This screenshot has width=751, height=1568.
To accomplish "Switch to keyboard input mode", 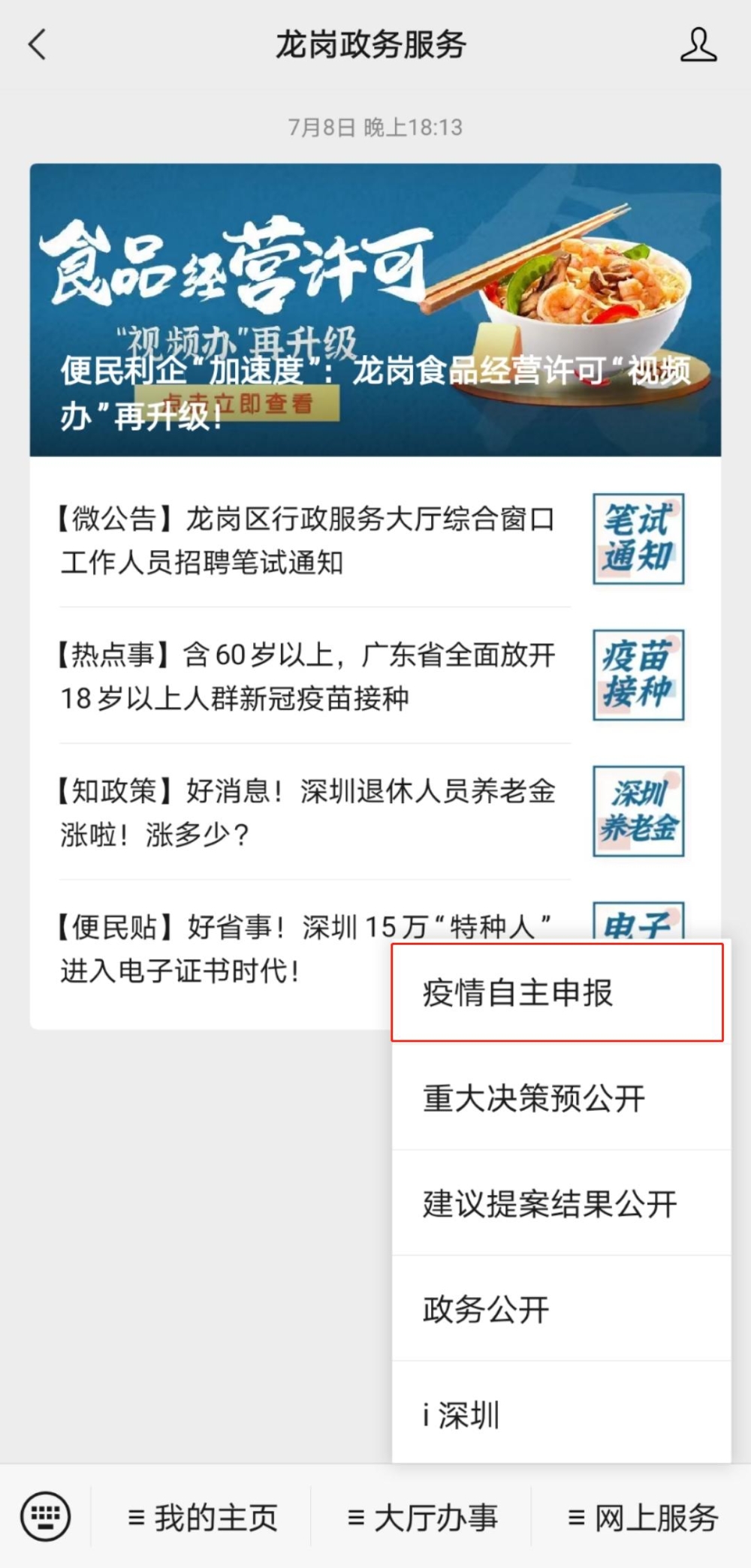I will pos(46,1518).
